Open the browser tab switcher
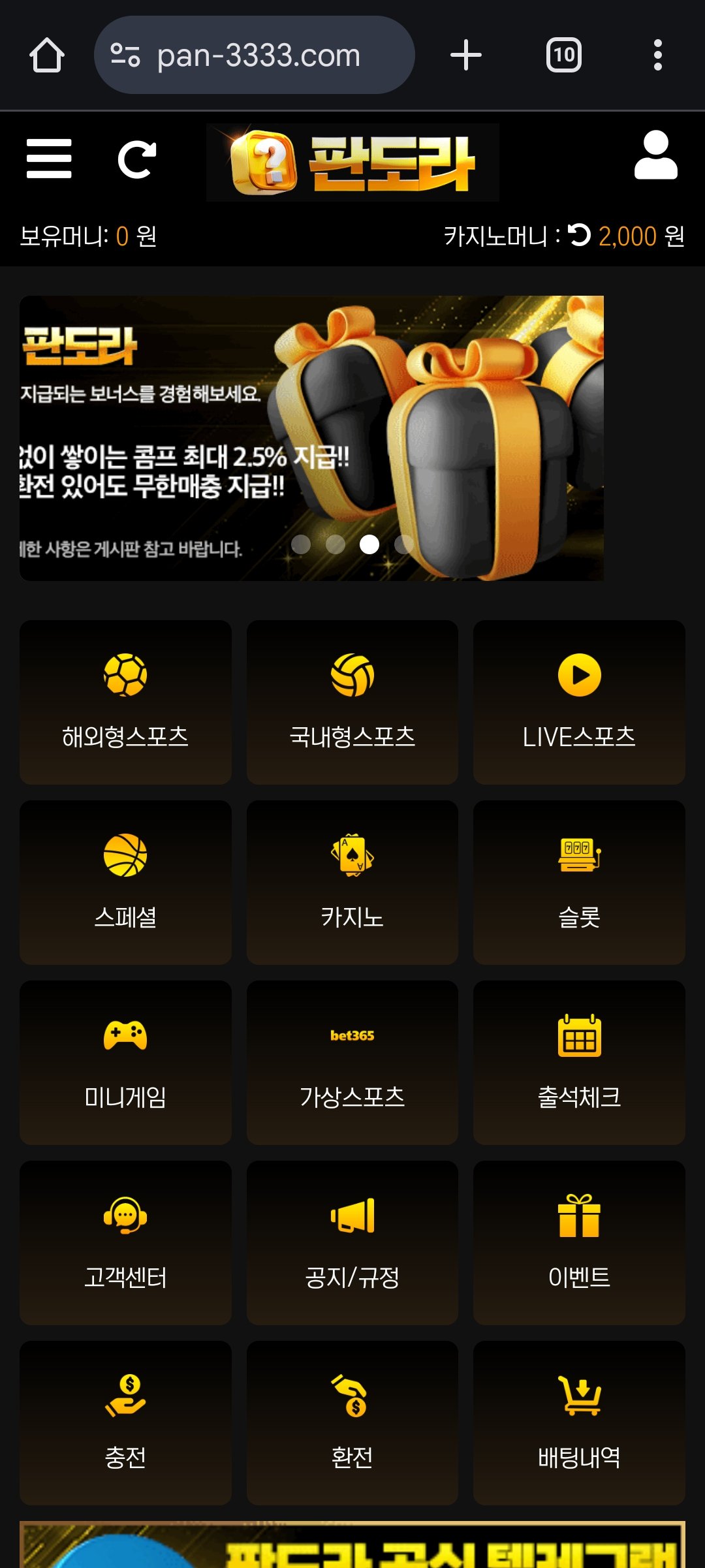 [564, 55]
